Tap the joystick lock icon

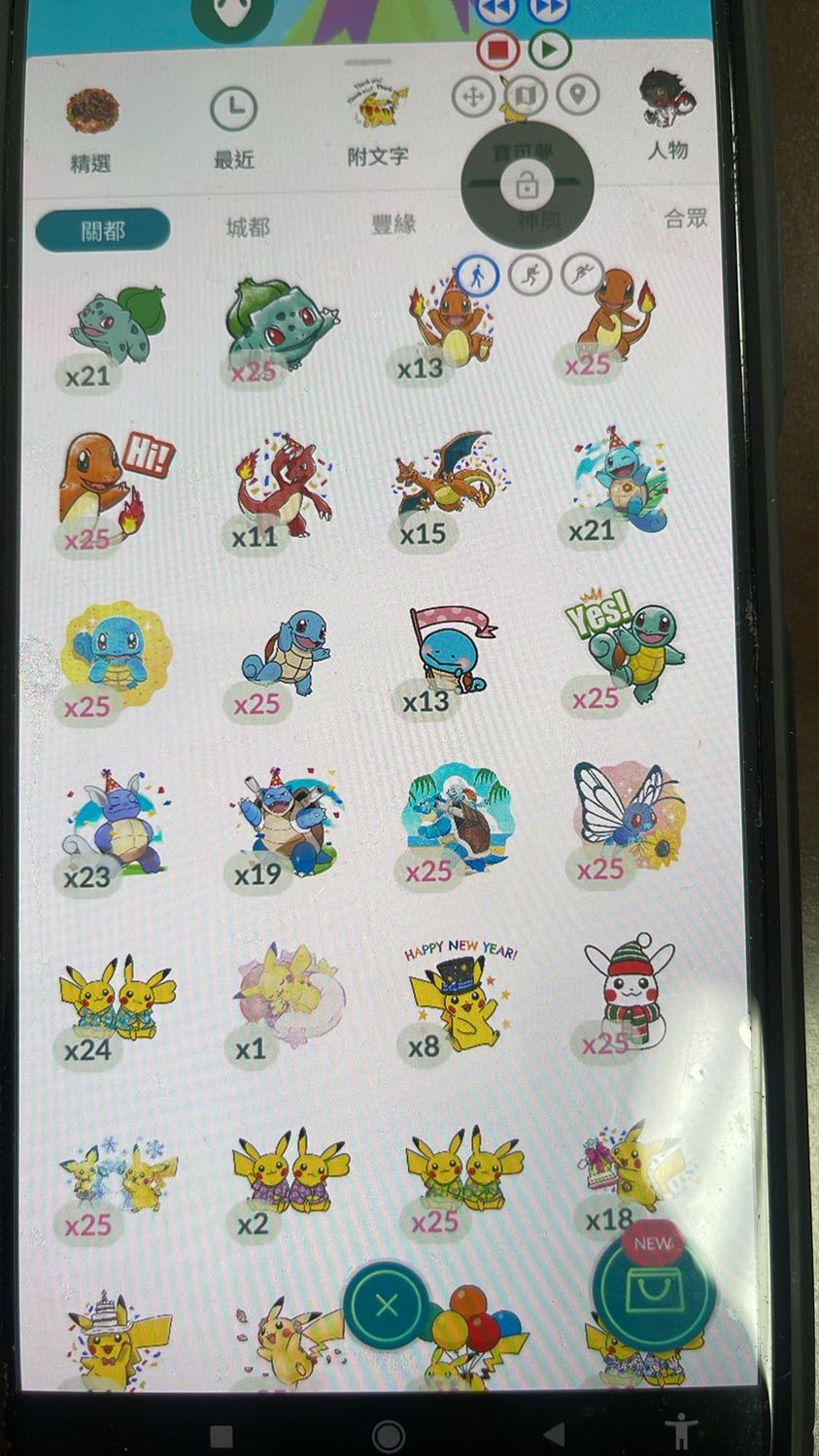click(x=528, y=183)
